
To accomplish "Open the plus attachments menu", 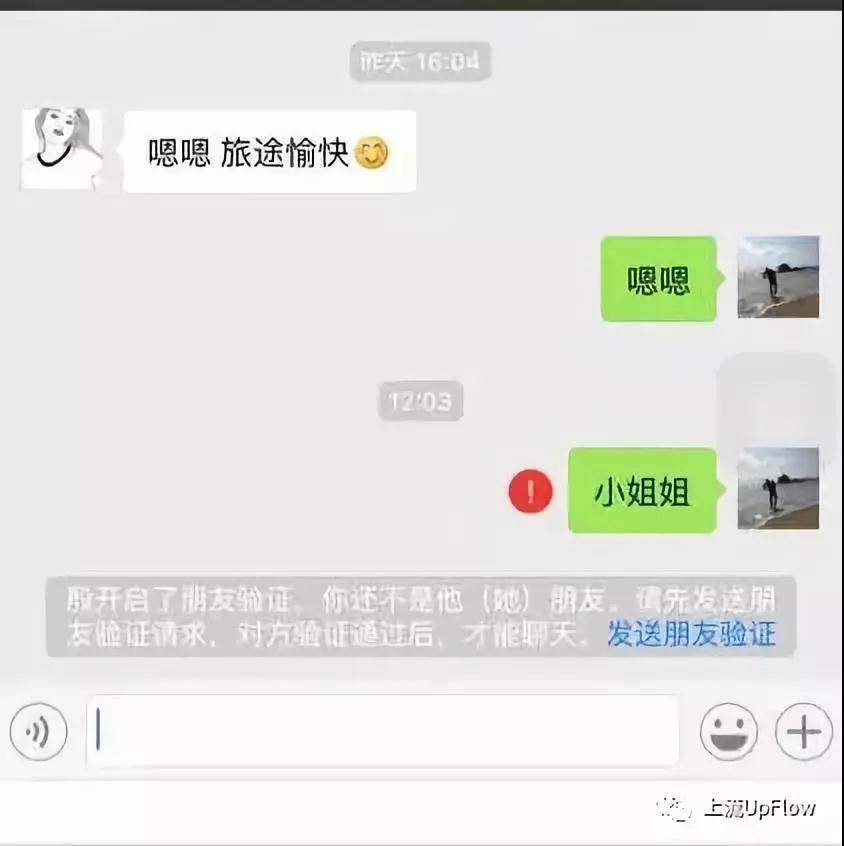I will click(x=804, y=732).
